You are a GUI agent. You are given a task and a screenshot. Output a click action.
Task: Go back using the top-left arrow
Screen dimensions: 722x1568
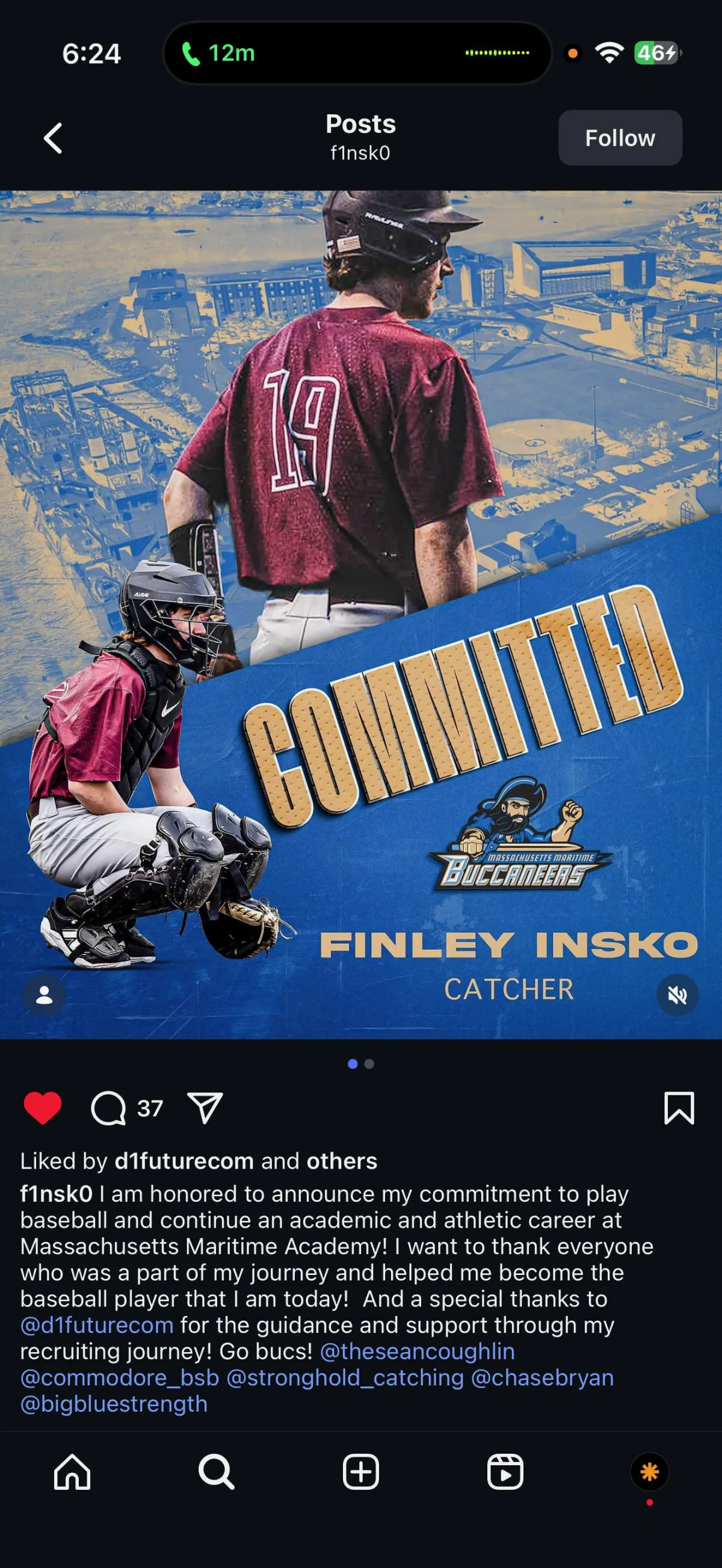53,138
